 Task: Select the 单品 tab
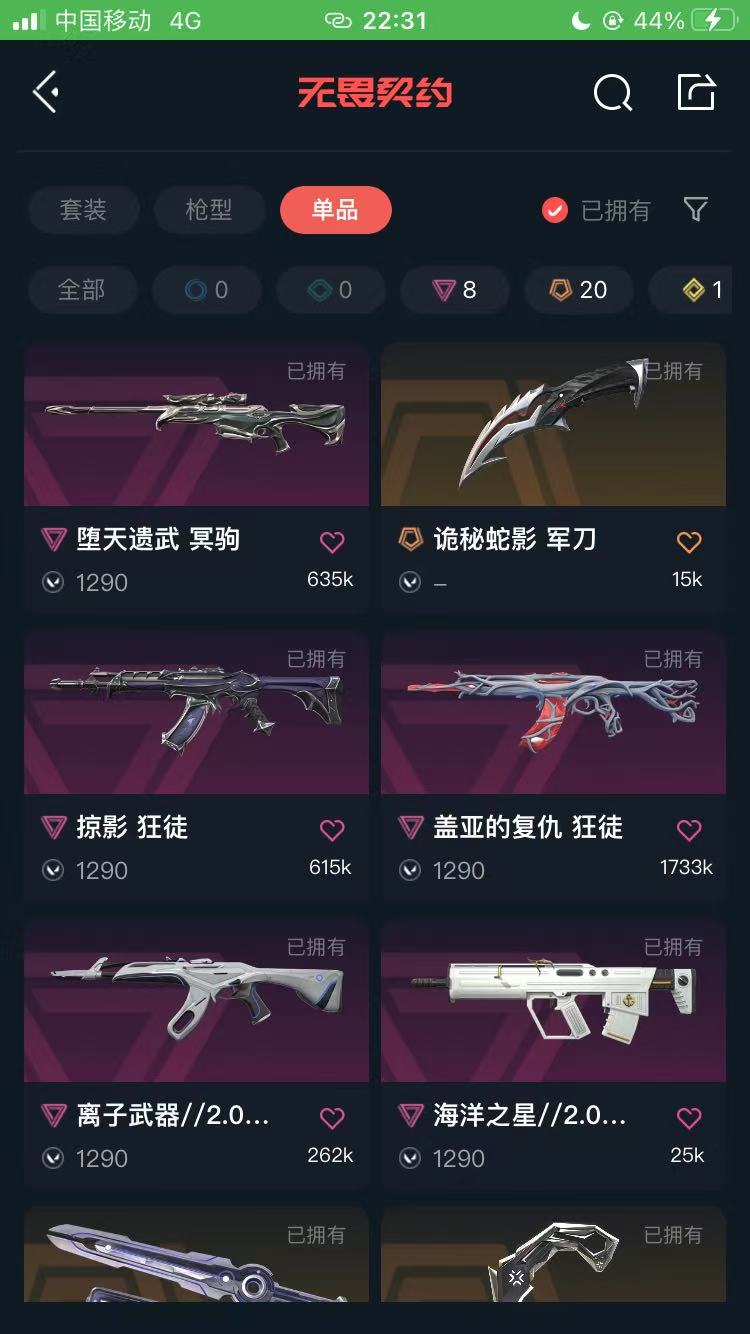[335, 210]
